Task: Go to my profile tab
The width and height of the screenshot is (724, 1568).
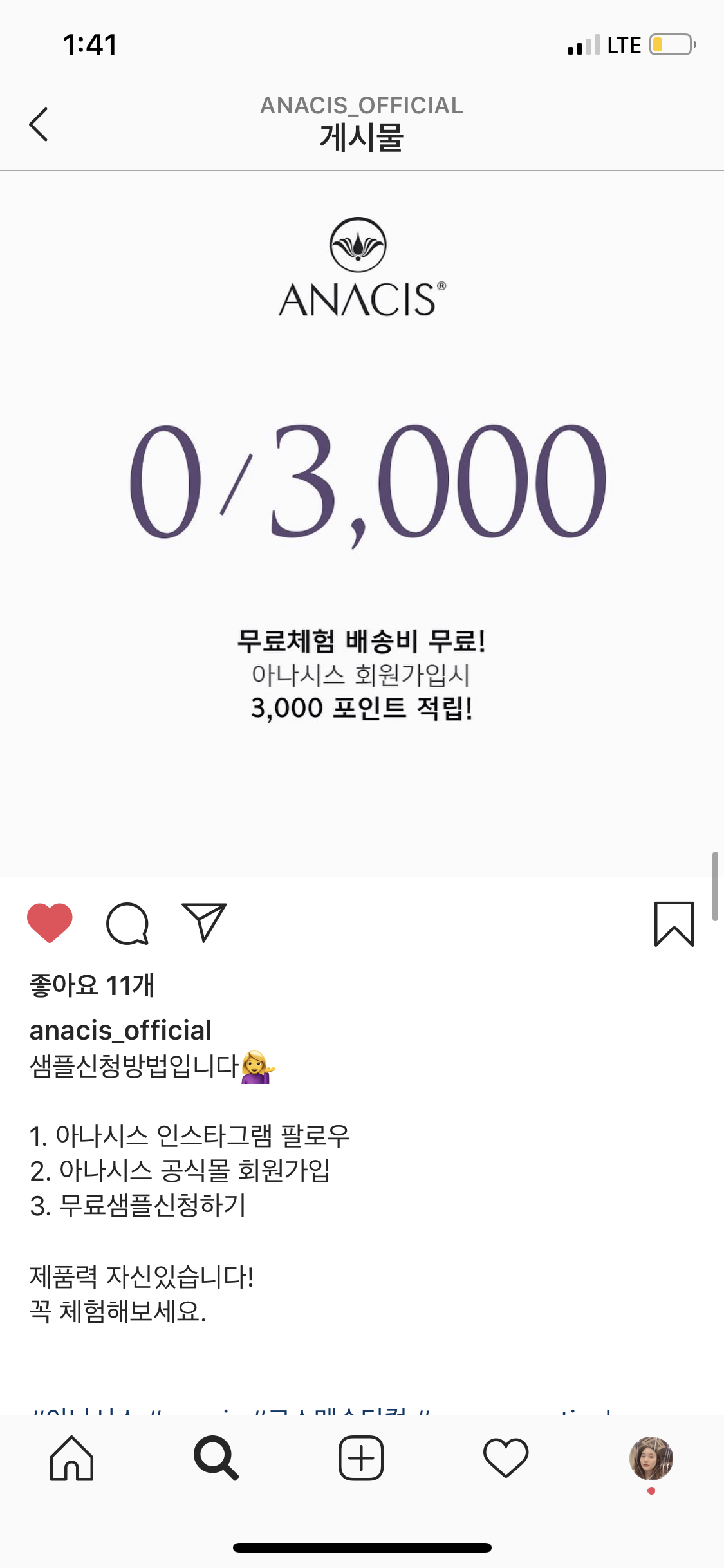Action: point(651,1459)
